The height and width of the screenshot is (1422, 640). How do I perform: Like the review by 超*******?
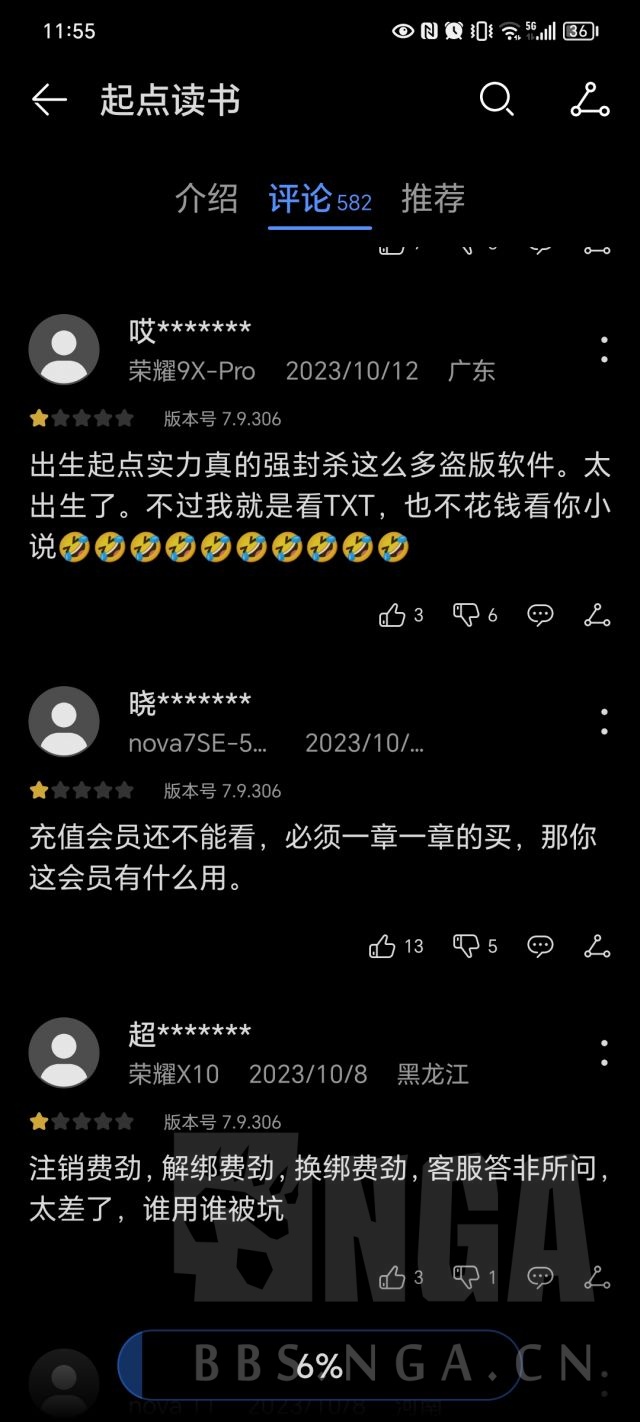click(393, 1277)
